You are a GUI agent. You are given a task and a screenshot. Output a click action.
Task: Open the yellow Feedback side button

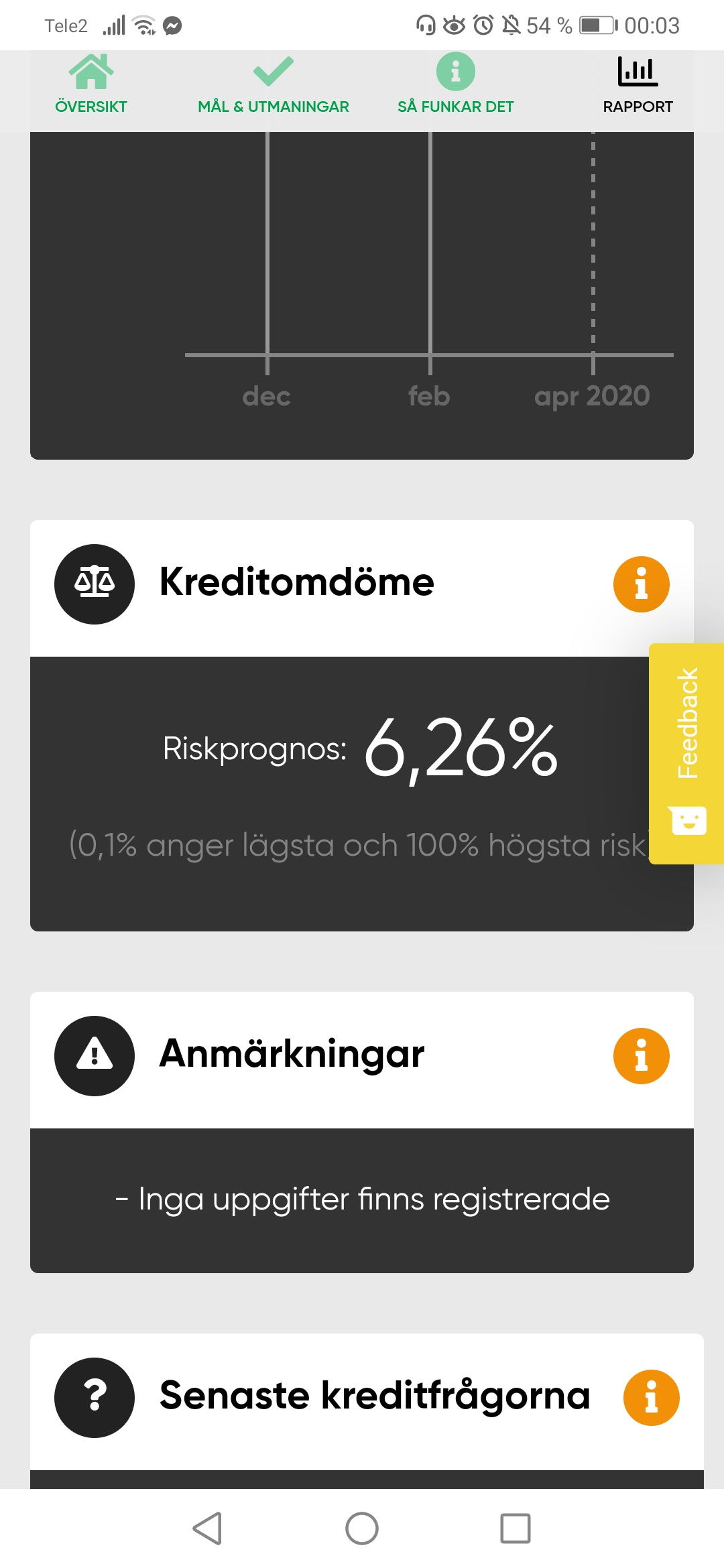(x=688, y=753)
